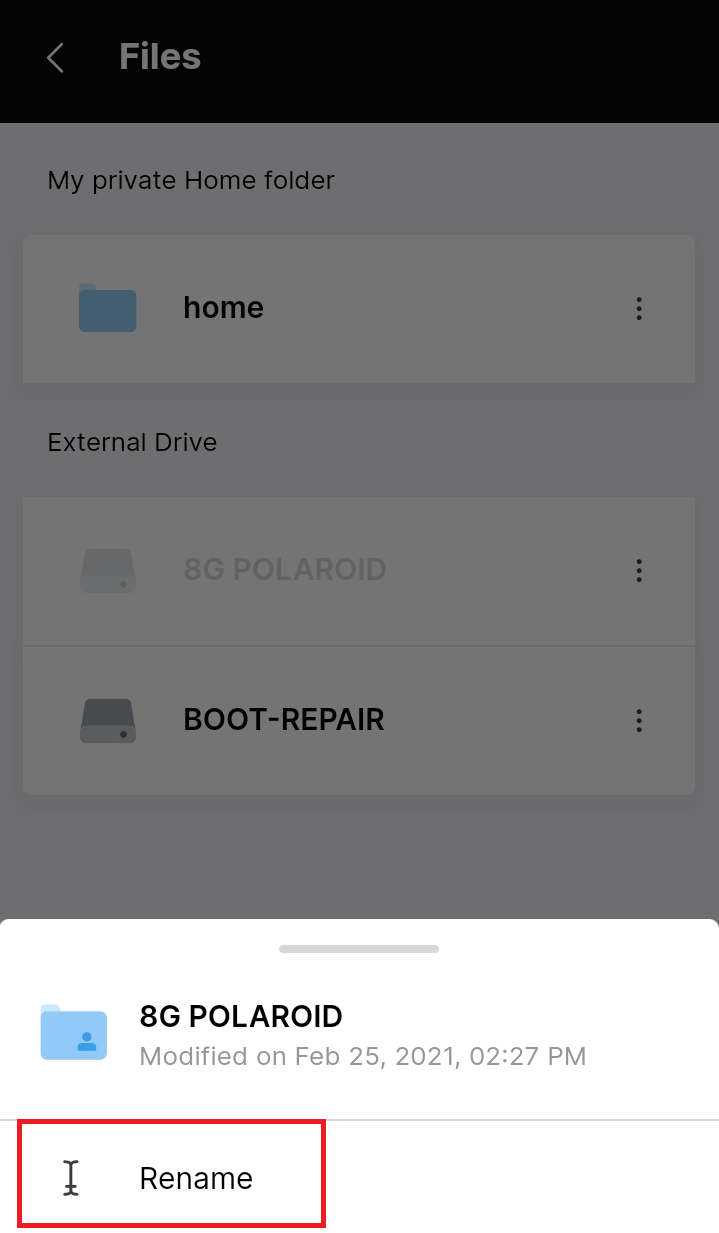Screen dimensions: 719x1233
Task: Tap the bottom sheet drag handle
Action: coord(359,948)
